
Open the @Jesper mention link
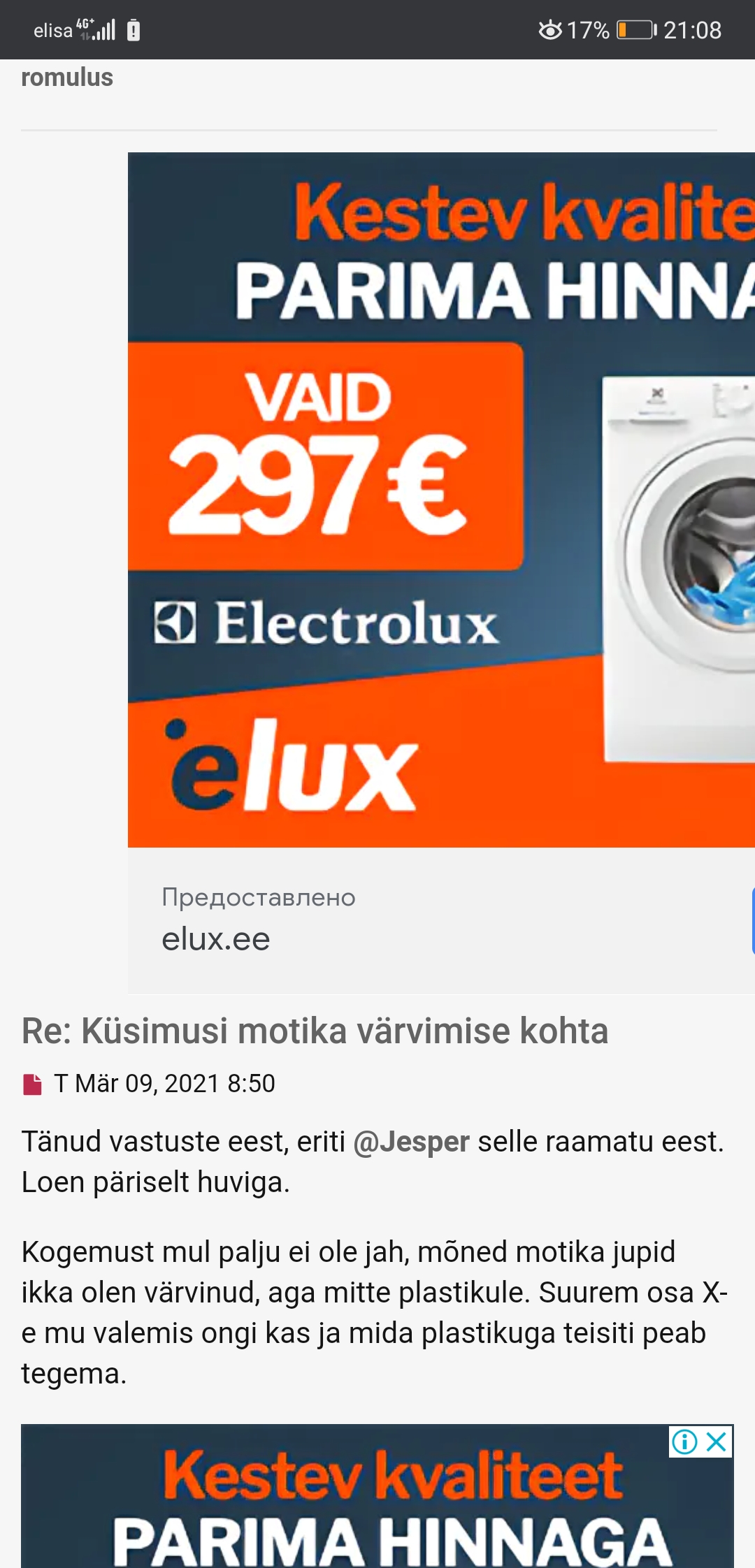coord(411,1142)
